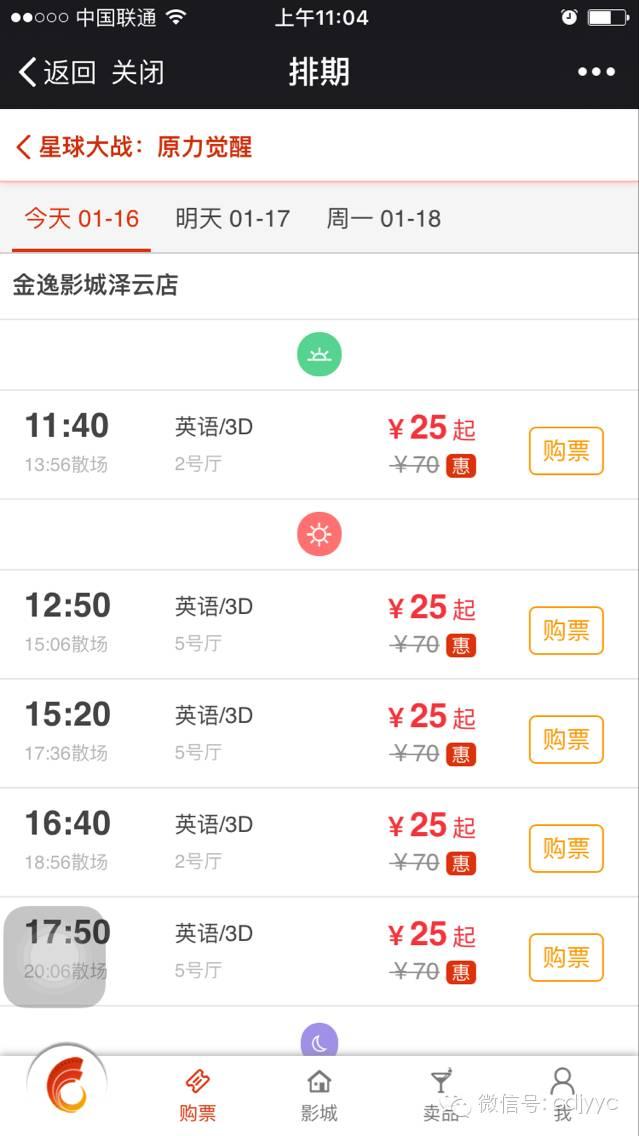Select the 今天 01-16 date tab

tap(81, 219)
